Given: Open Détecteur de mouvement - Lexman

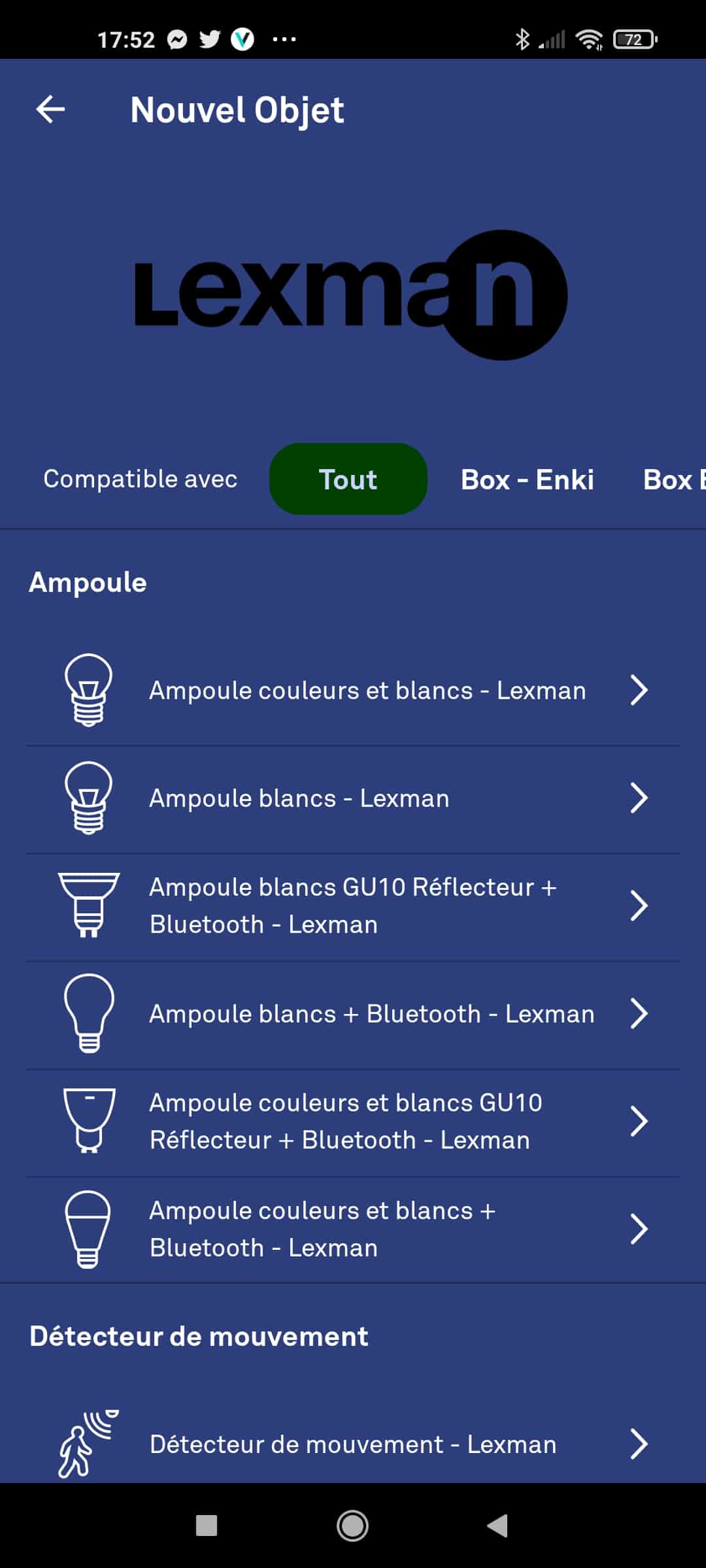Looking at the screenshot, I should coord(353,1444).
